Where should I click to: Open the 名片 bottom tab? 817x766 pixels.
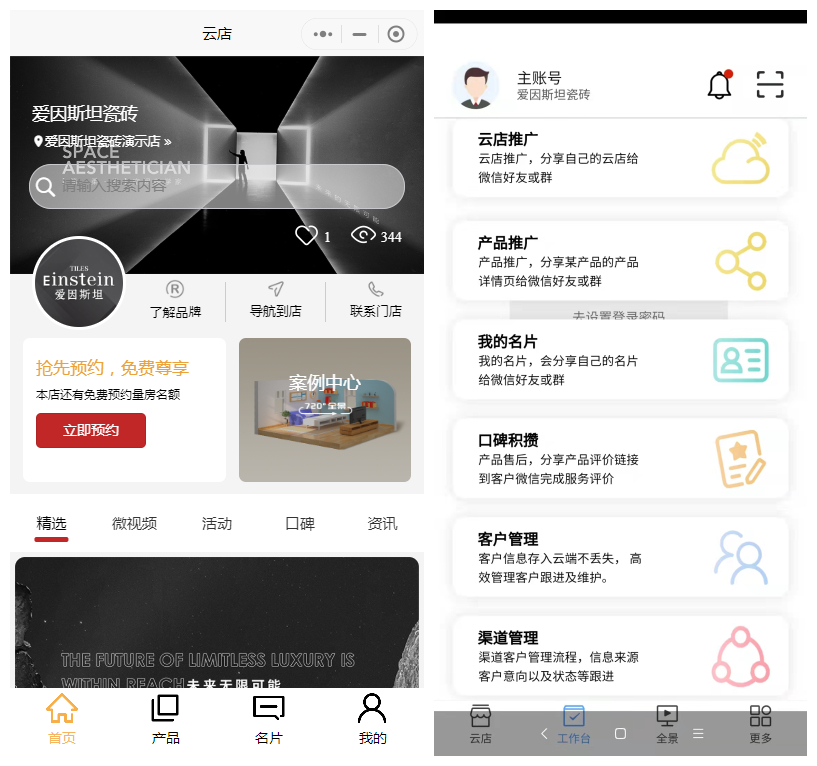(268, 720)
